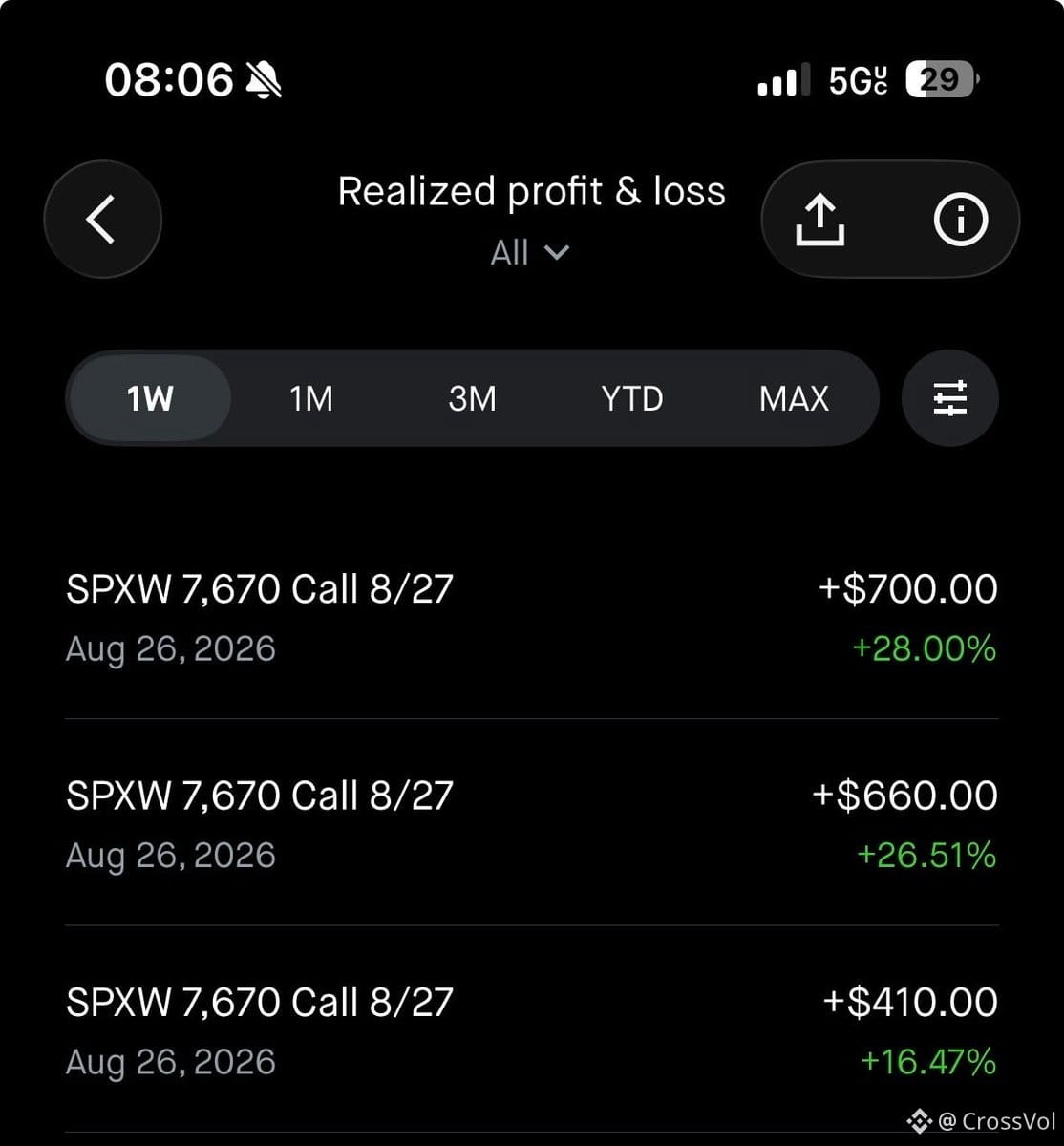The height and width of the screenshot is (1146, 1064).
Task: Select the 1W time range
Action: (150, 398)
